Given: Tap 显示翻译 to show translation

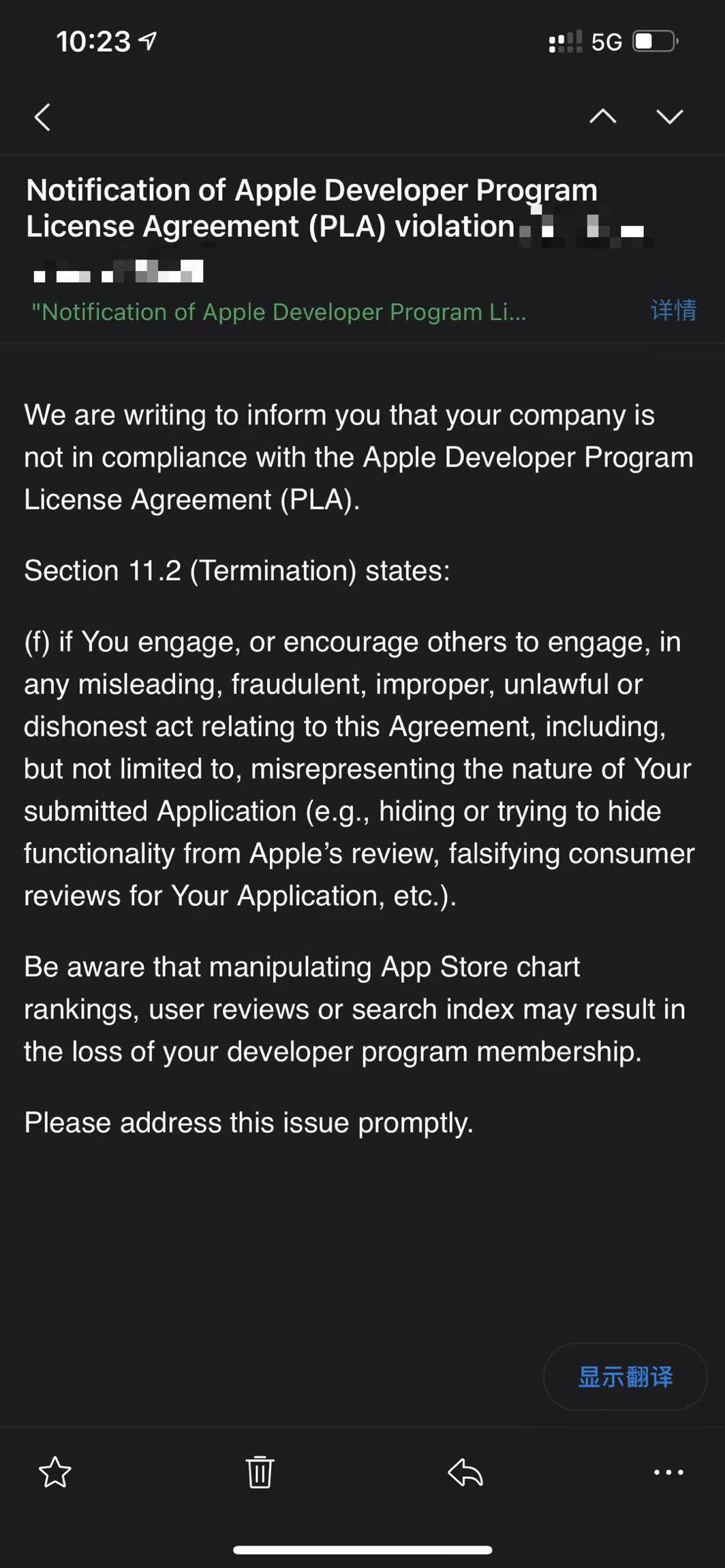Looking at the screenshot, I should click(x=625, y=1377).
